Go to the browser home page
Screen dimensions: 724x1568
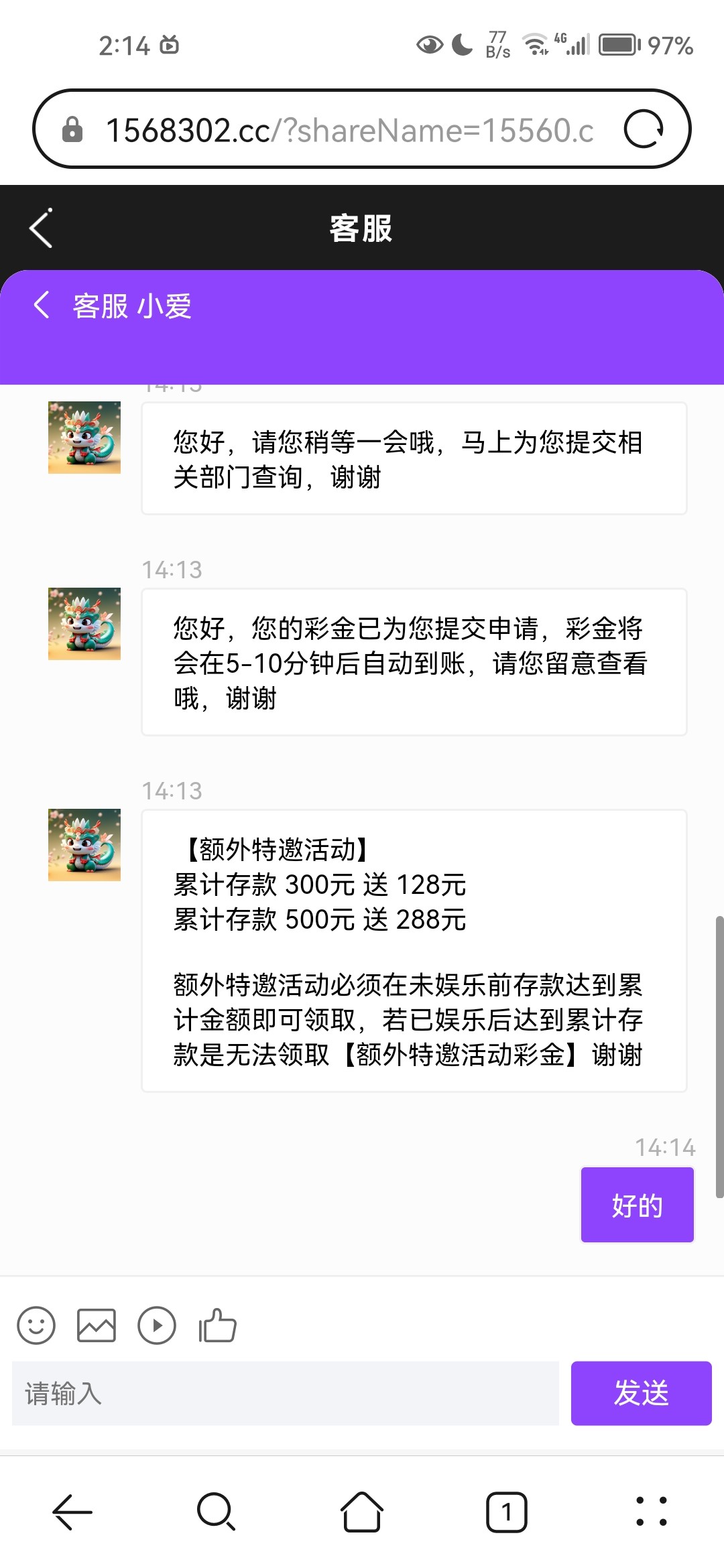pos(362,1512)
